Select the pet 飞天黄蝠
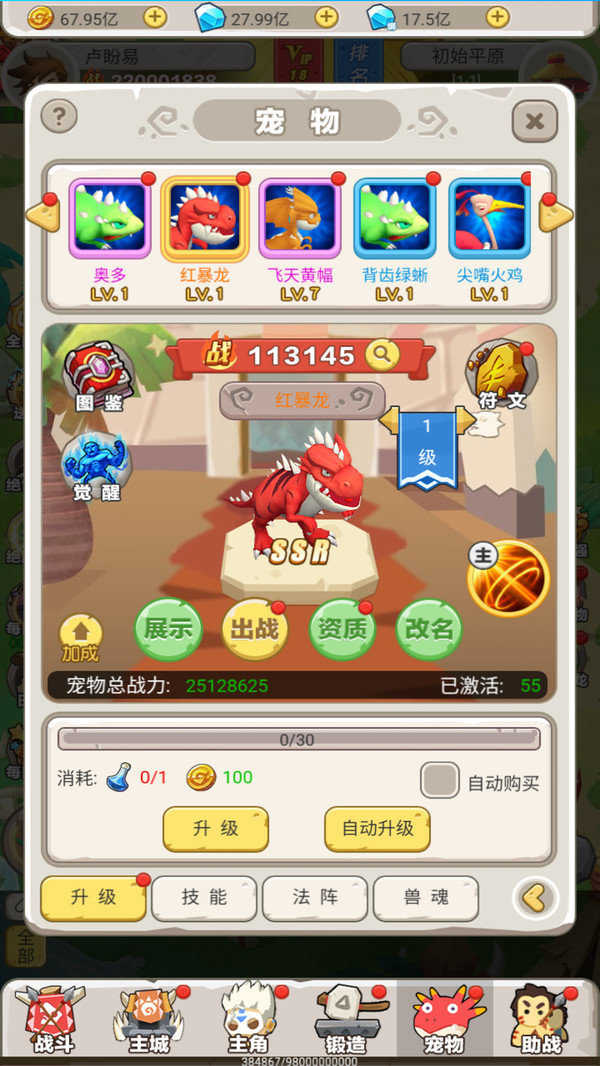 (300, 220)
